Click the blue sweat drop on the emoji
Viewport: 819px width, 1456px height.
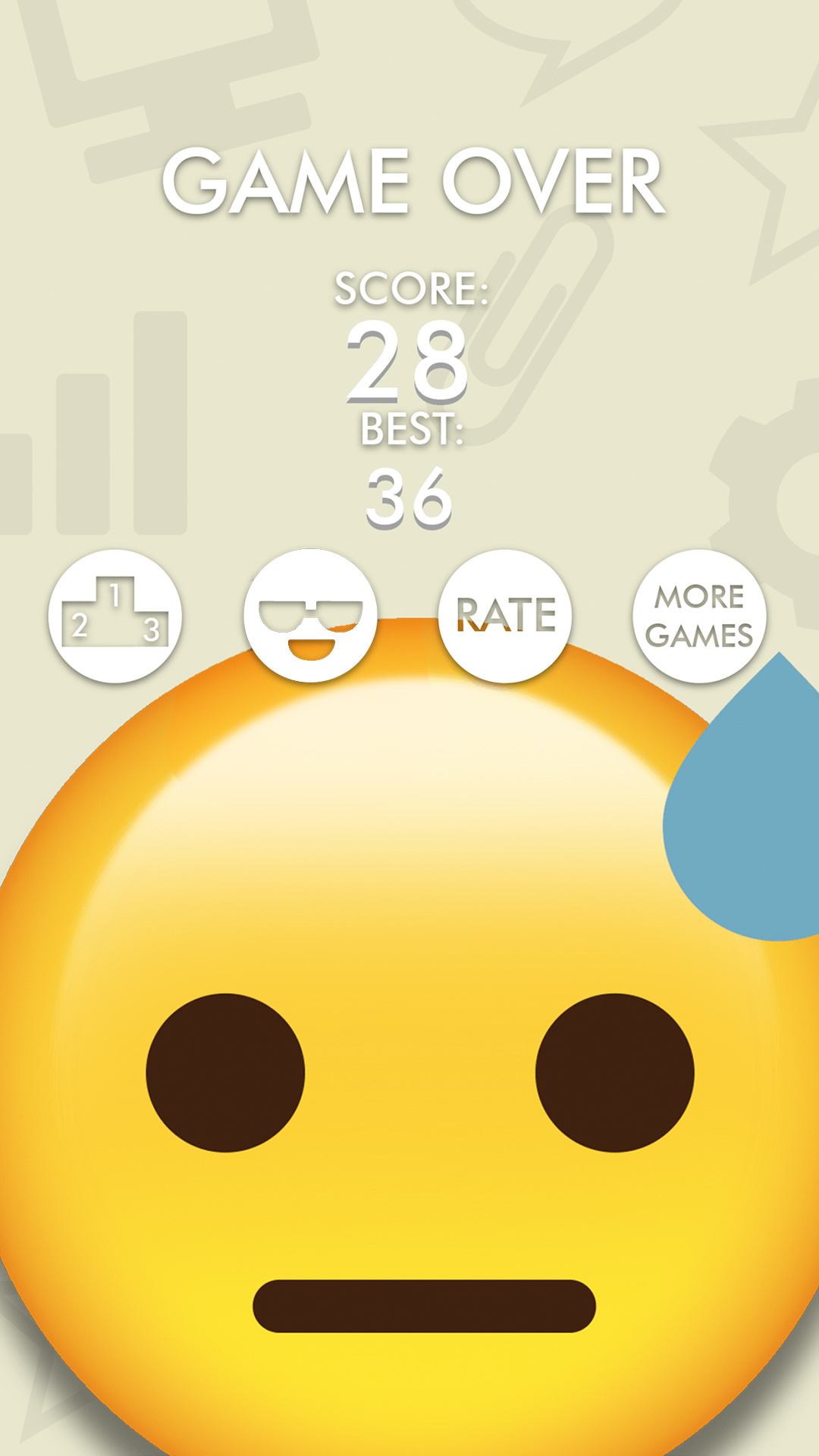click(739, 819)
